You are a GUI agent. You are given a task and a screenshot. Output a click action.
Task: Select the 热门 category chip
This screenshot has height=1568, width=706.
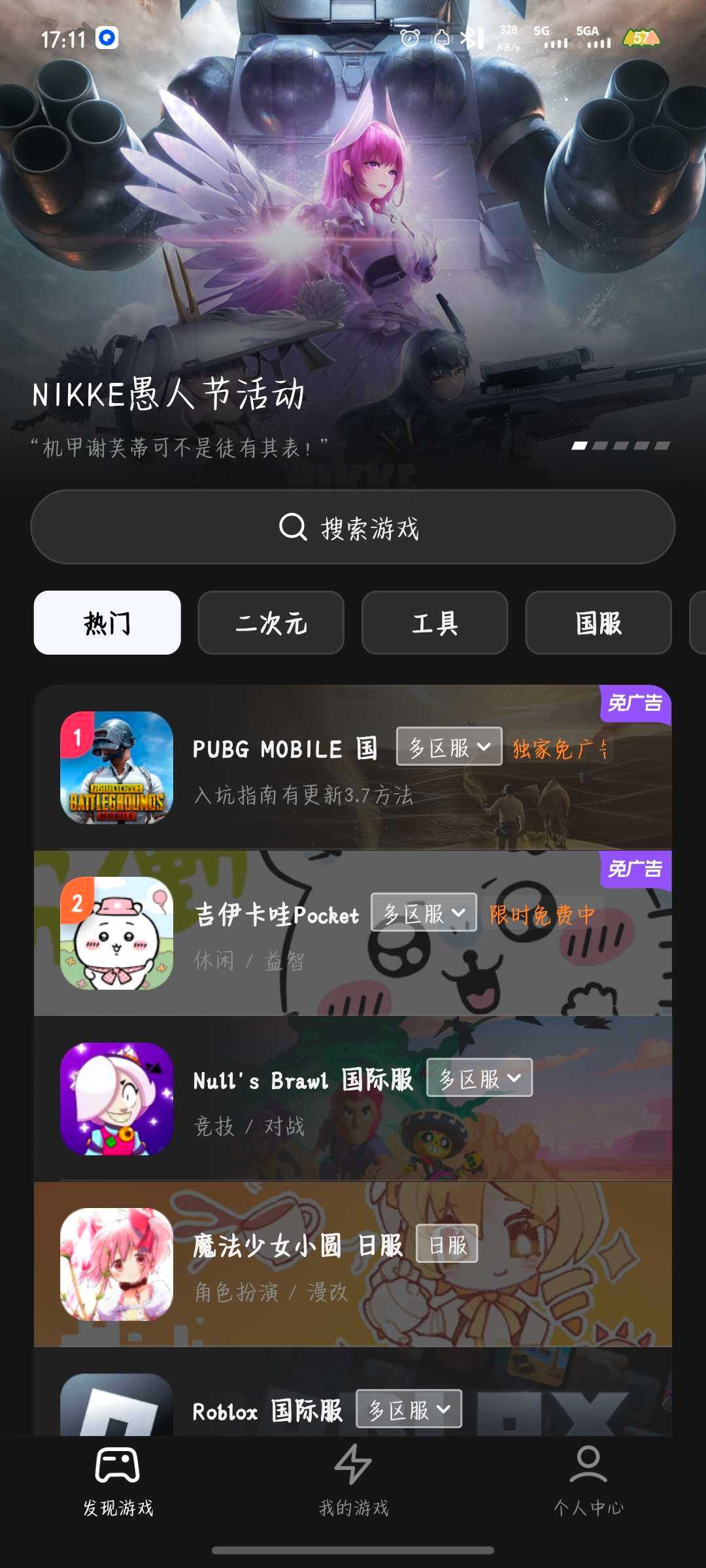pyautogui.click(x=107, y=623)
